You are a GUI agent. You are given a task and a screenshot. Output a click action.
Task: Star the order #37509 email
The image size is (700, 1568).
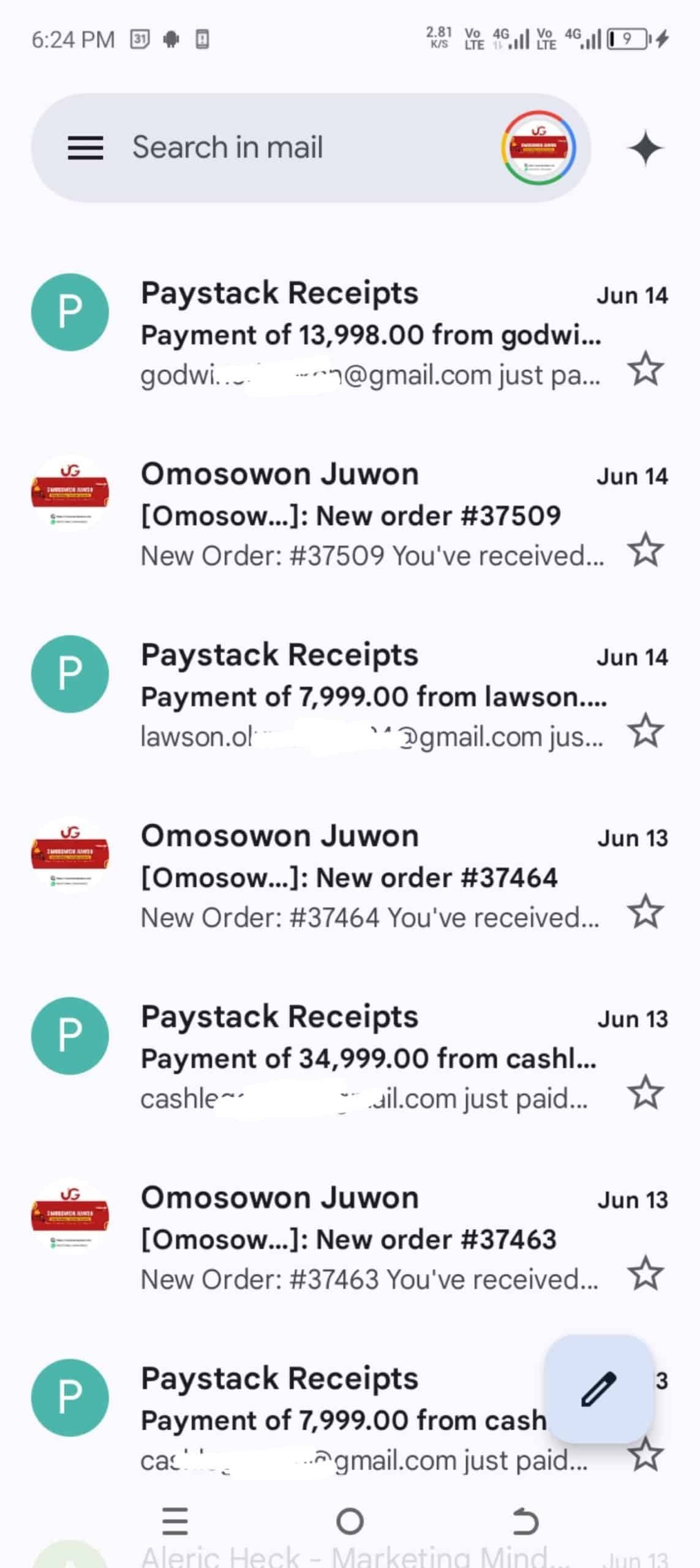click(645, 550)
